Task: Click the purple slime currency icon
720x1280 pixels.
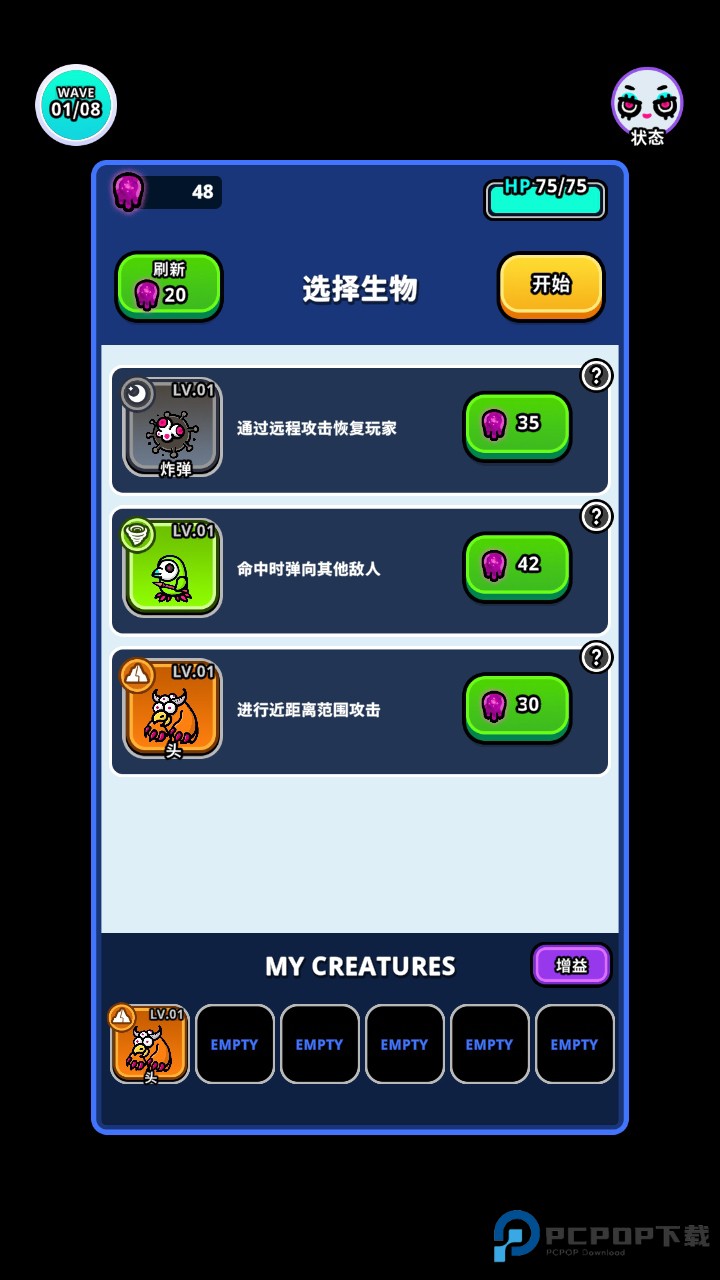Action: click(128, 190)
